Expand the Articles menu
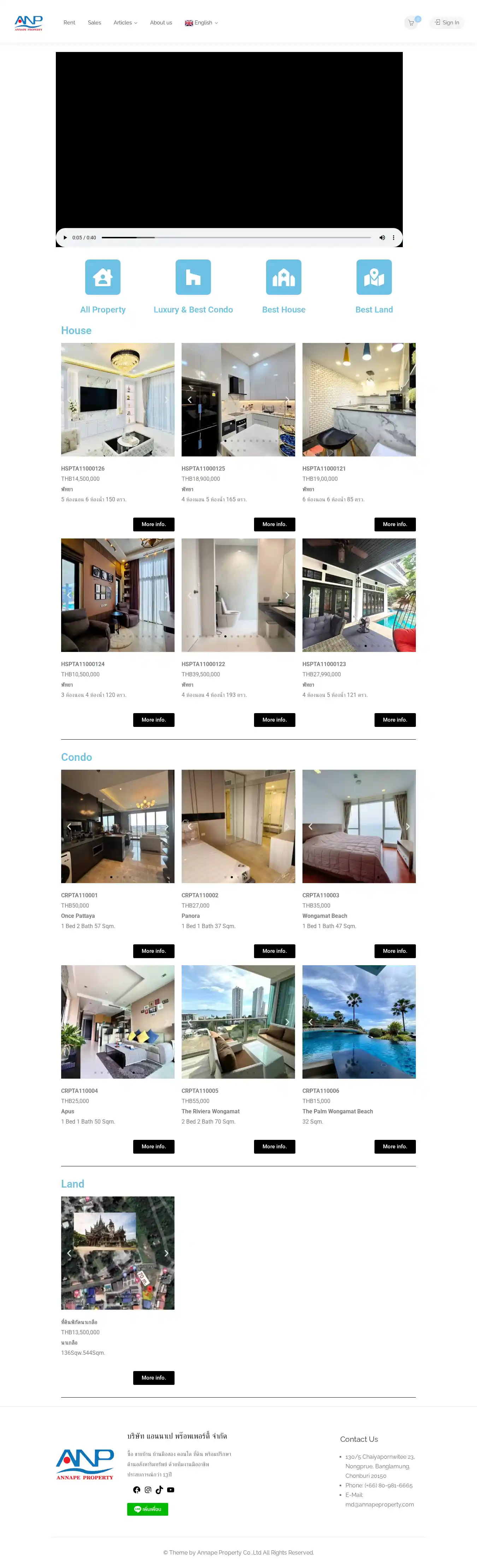477x1568 pixels. click(125, 23)
